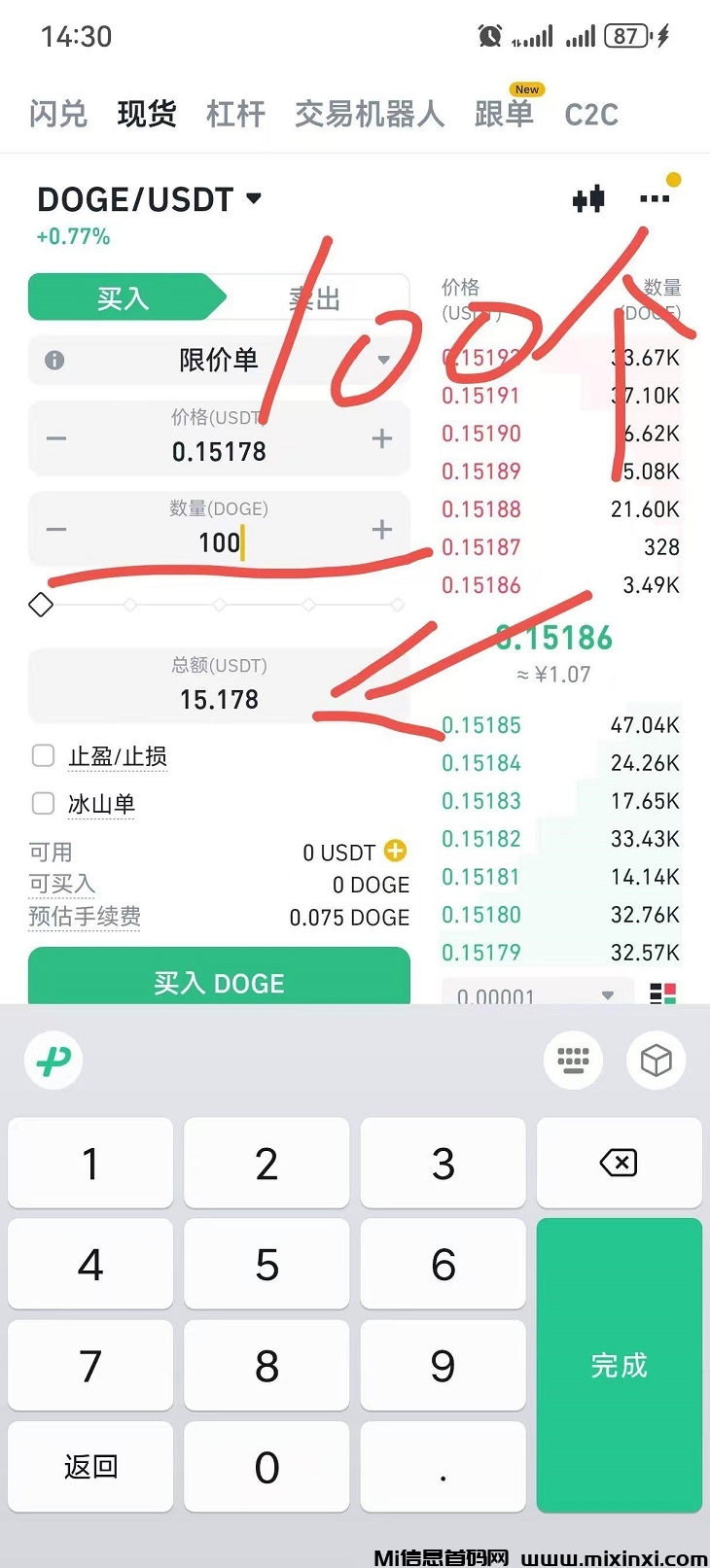Go to the 跟单 tab

click(x=504, y=114)
